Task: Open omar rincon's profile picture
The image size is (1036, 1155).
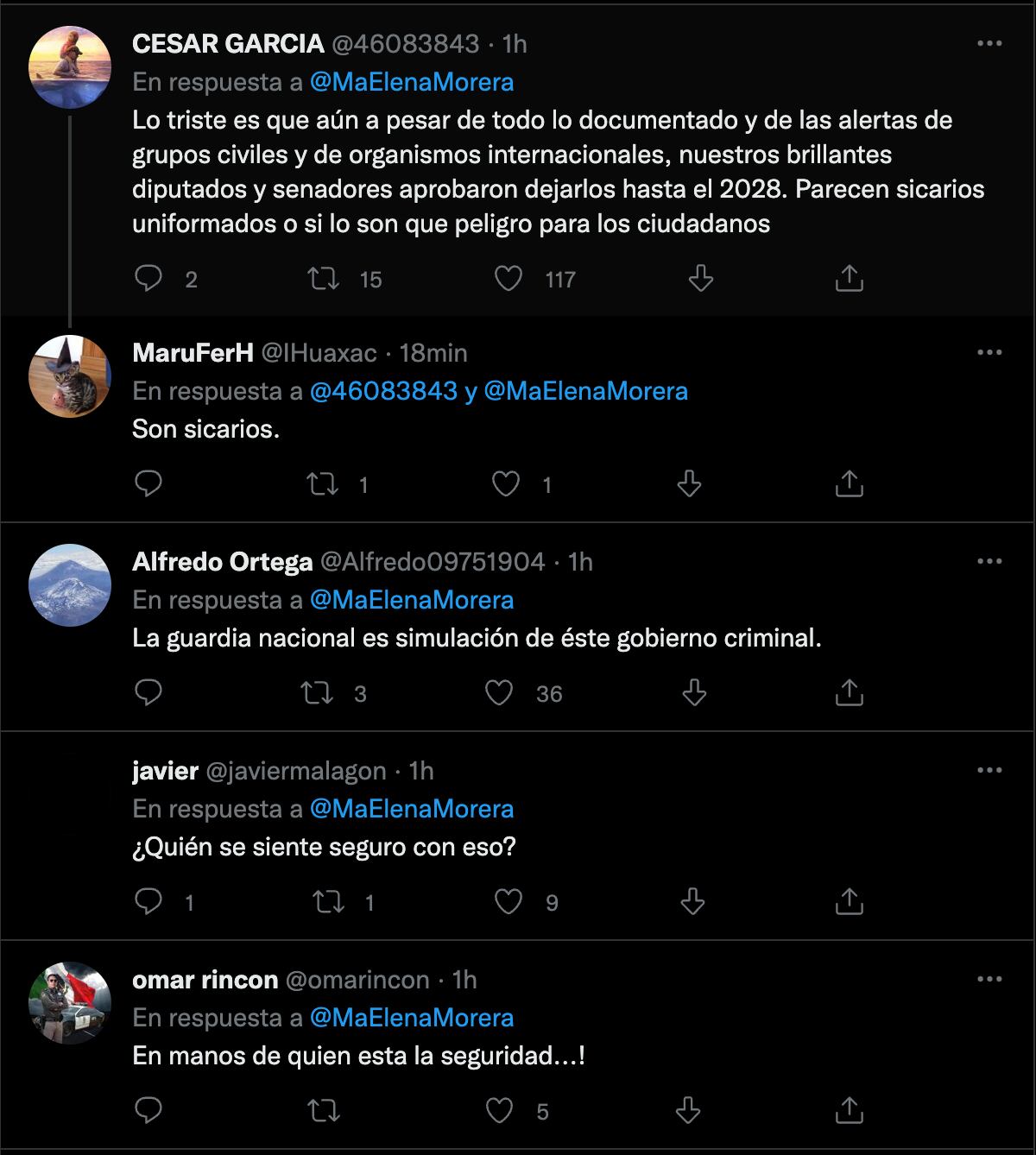Action: 70,1003
